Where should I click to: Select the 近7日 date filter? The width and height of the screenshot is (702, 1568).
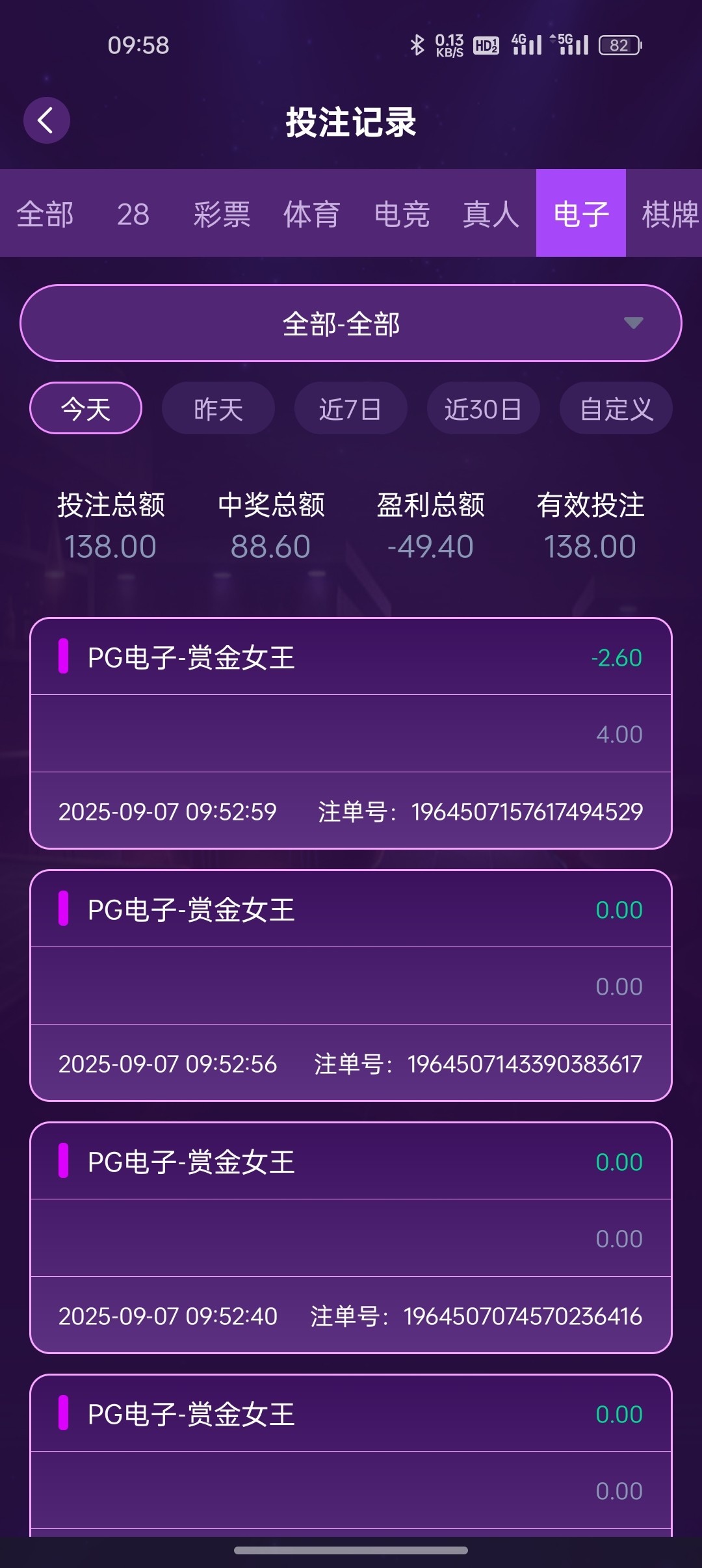(x=350, y=408)
